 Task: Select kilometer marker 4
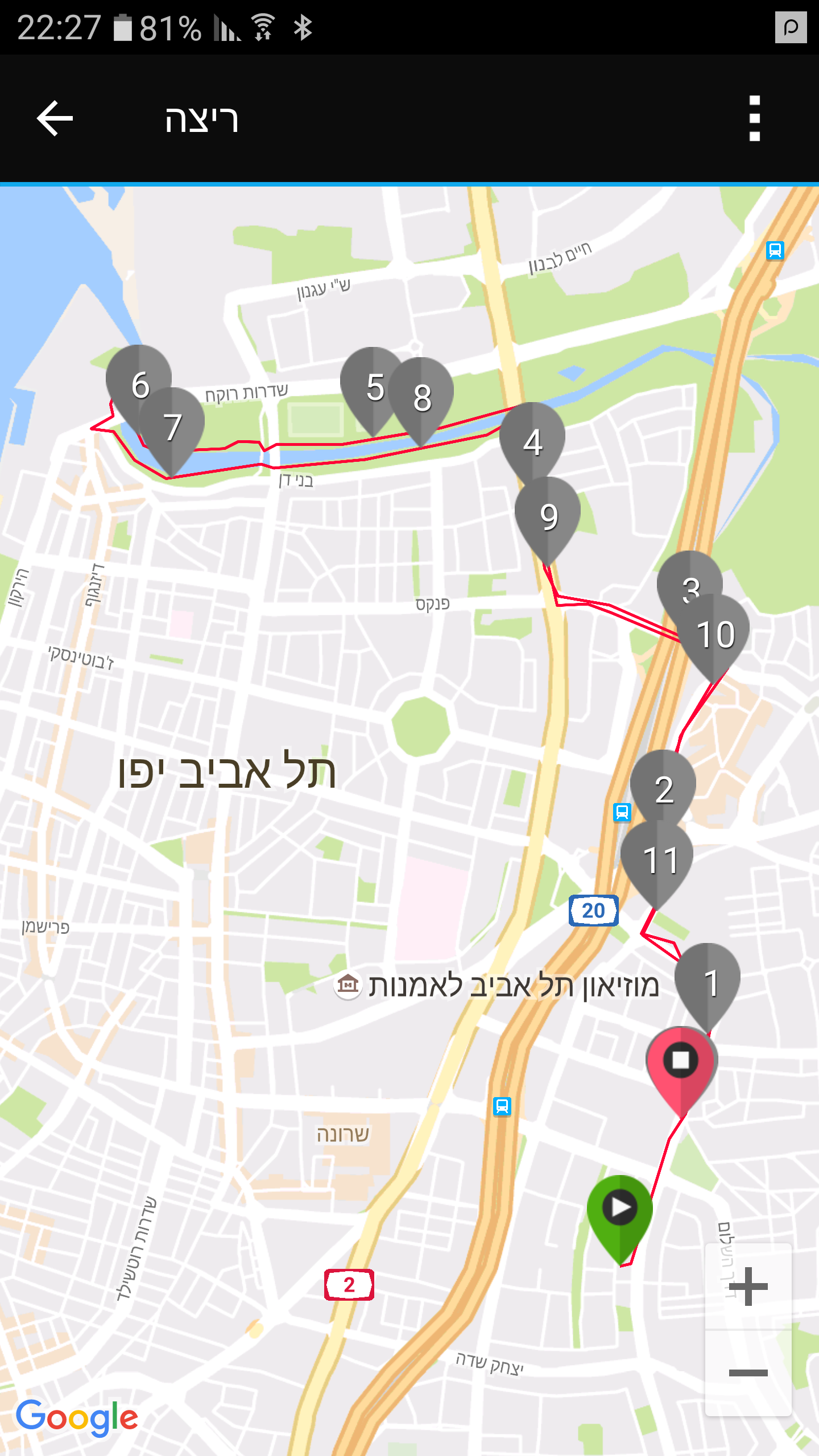532,437
